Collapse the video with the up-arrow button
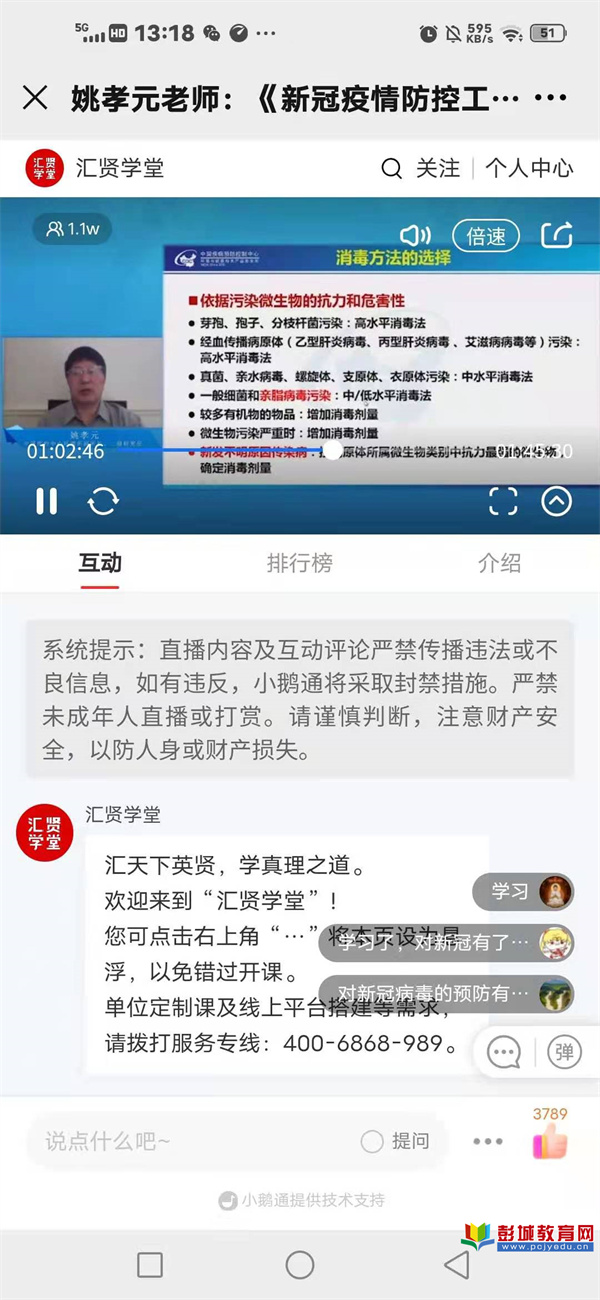The image size is (600, 1300). 556,501
